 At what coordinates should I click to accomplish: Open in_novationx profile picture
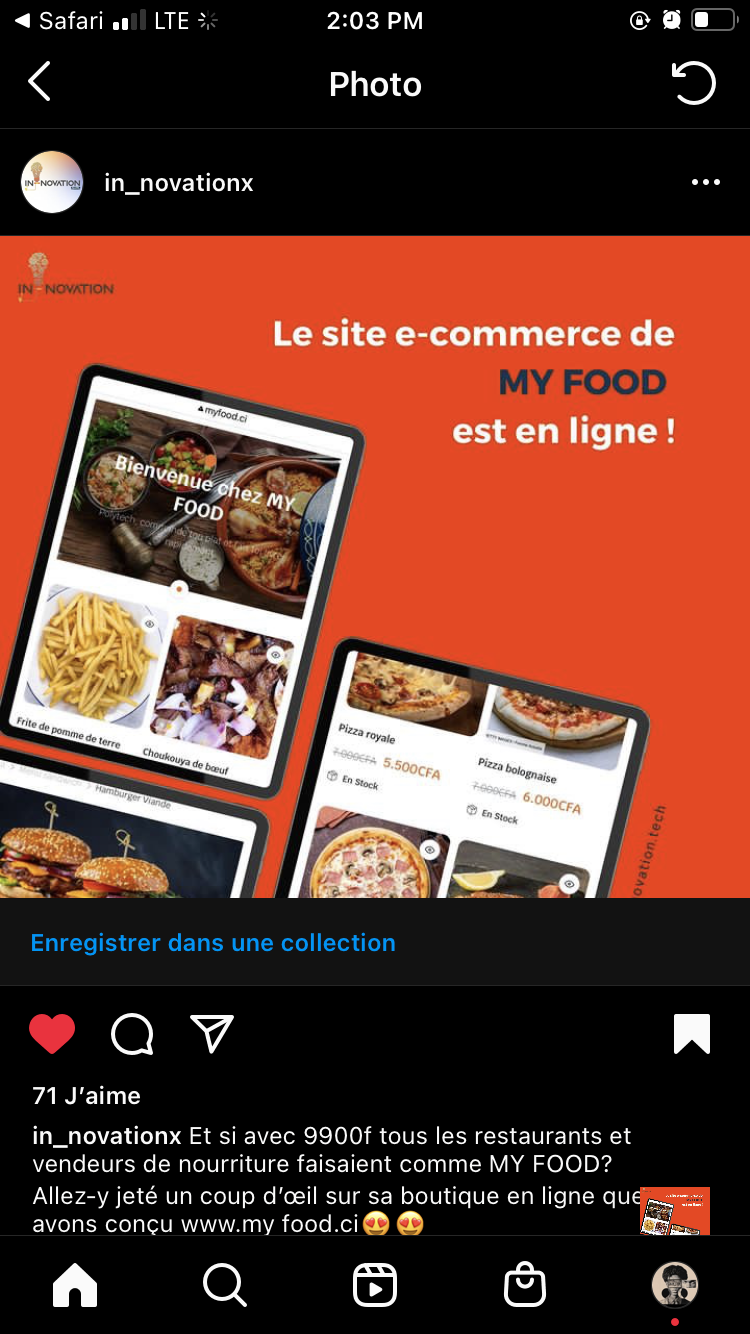(x=52, y=182)
